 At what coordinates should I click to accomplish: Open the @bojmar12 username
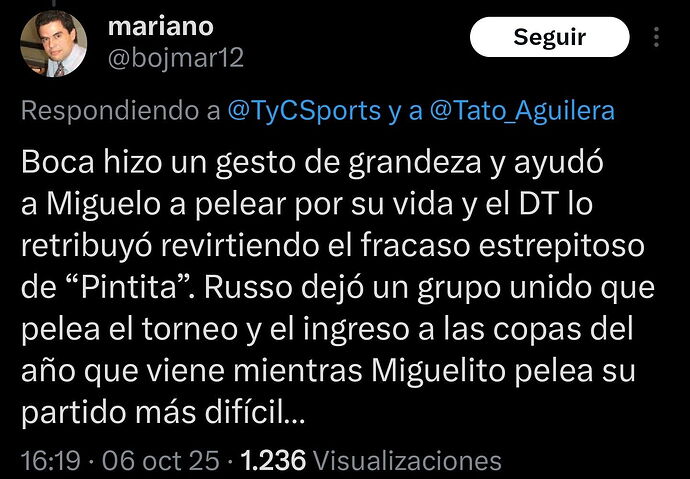(175, 58)
